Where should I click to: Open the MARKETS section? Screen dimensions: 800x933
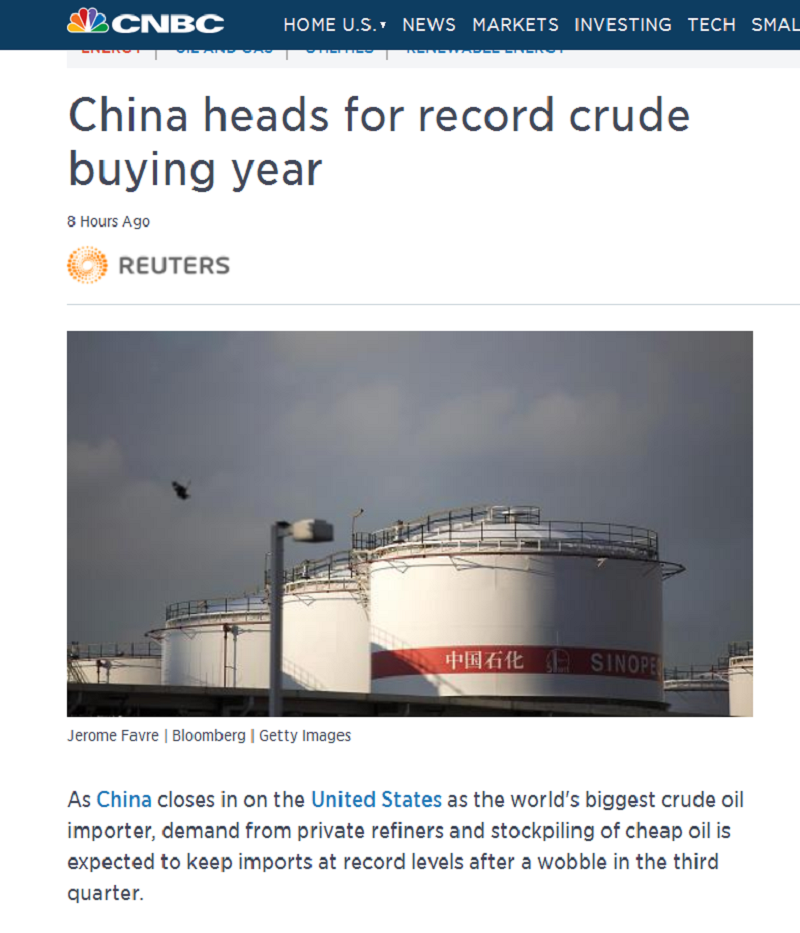click(515, 24)
